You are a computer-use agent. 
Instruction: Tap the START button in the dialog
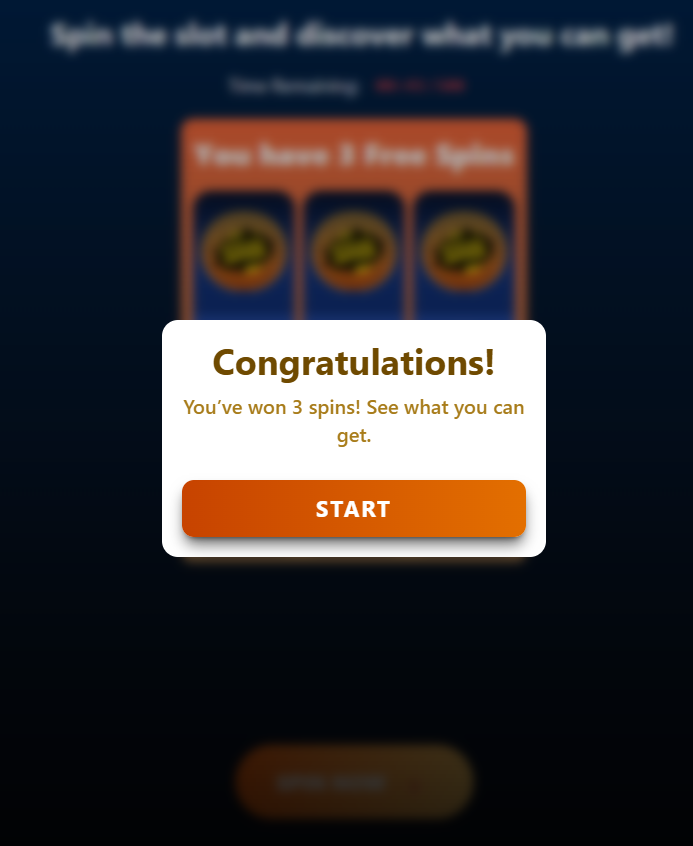[x=353, y=508]
